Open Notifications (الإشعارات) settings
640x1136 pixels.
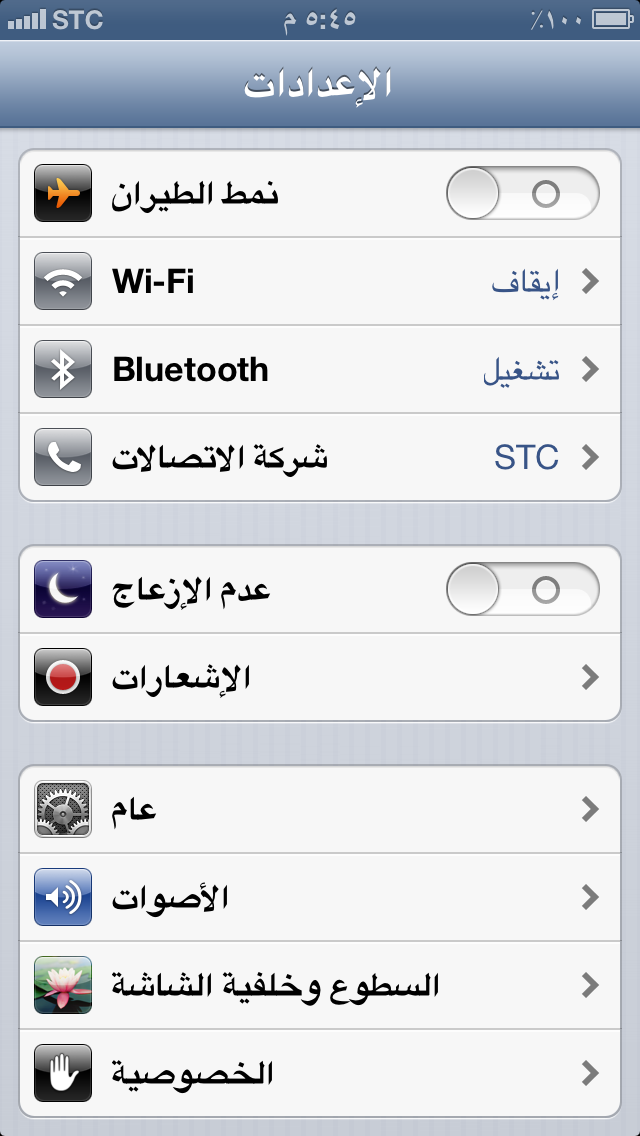click(320, 677)
